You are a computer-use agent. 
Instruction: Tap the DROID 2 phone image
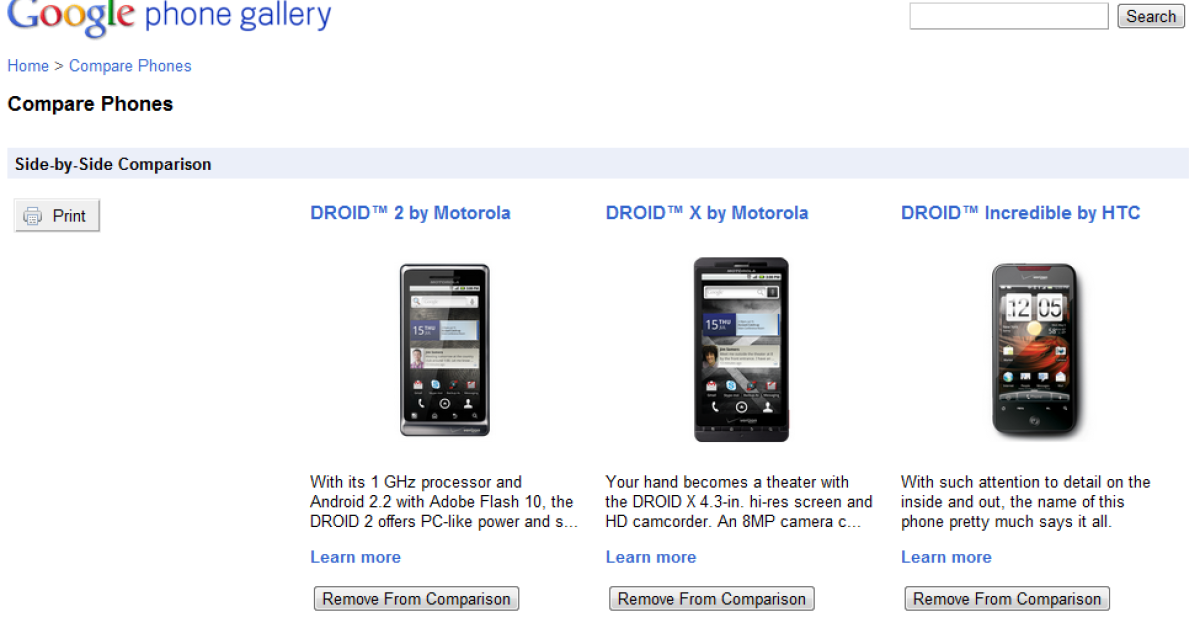(445, 350)
